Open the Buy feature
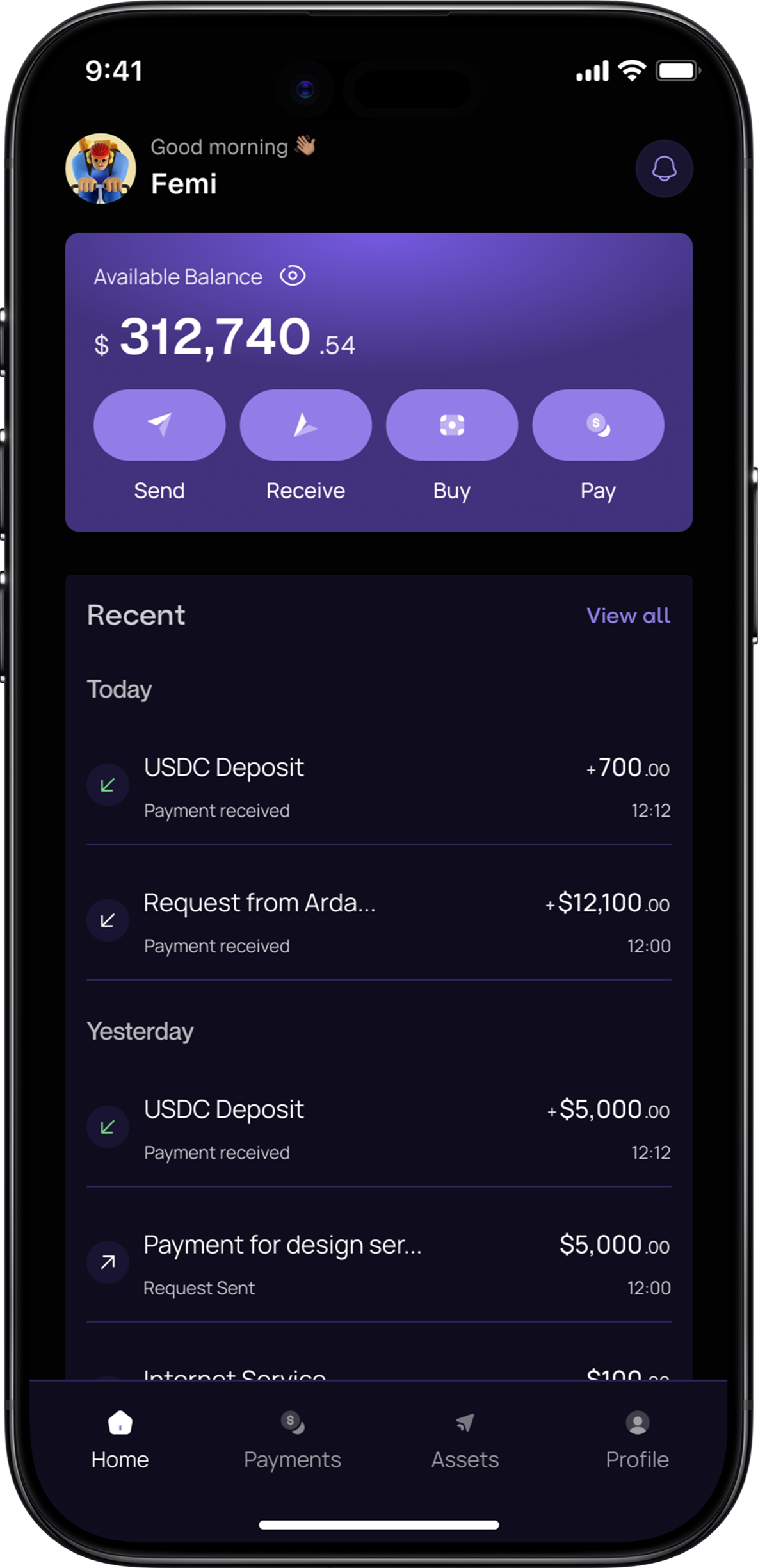 (451, 425)
